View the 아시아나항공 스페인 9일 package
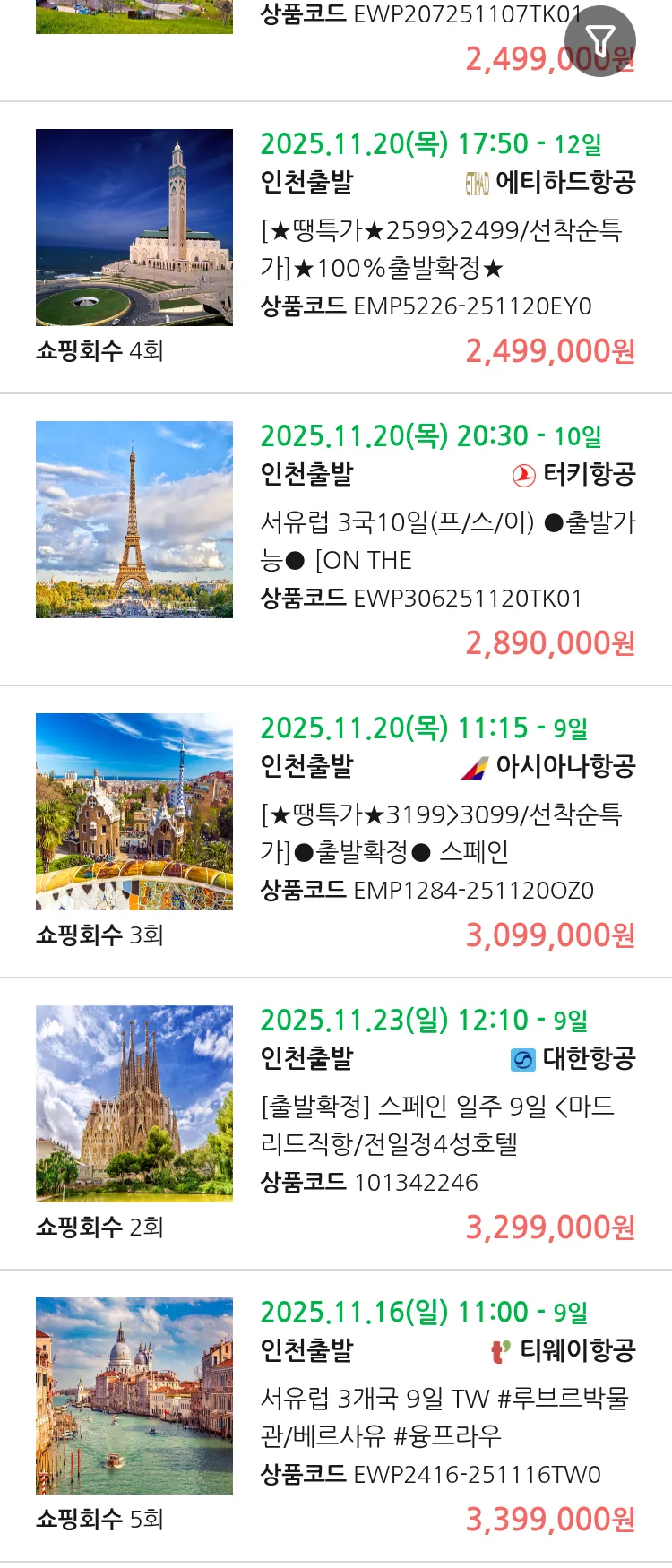 [x=441, y=833]
